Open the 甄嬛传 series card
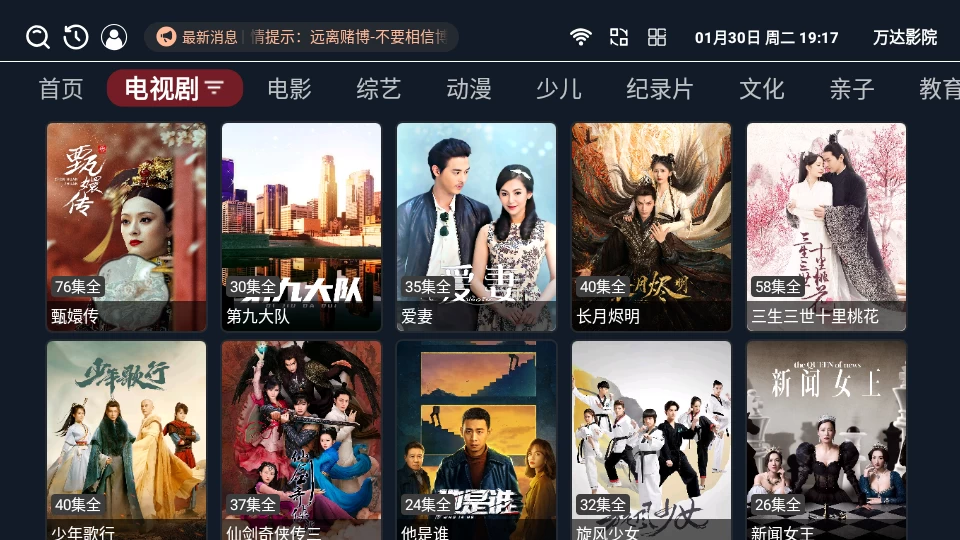960x540 pixels. [127, 227]
